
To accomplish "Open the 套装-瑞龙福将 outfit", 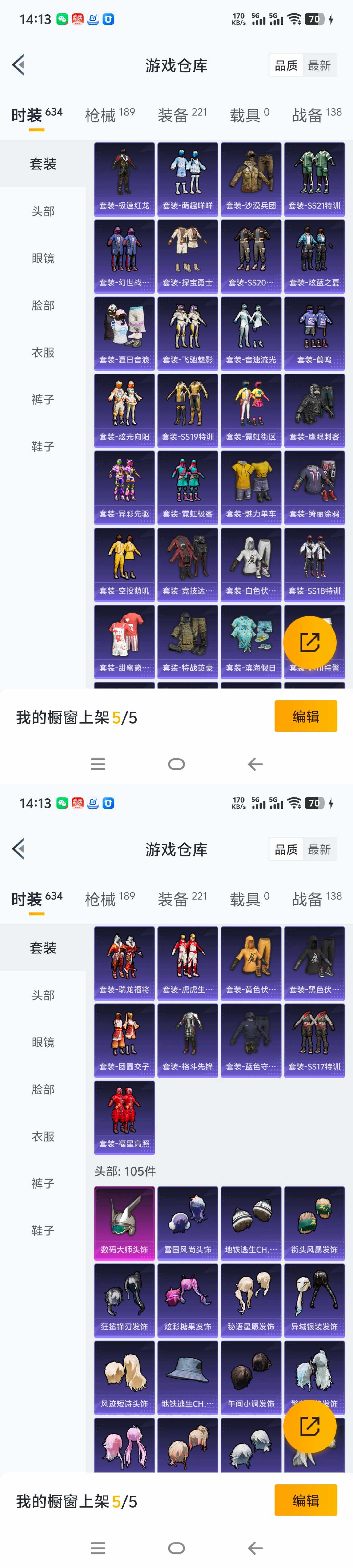I will 124,963.
